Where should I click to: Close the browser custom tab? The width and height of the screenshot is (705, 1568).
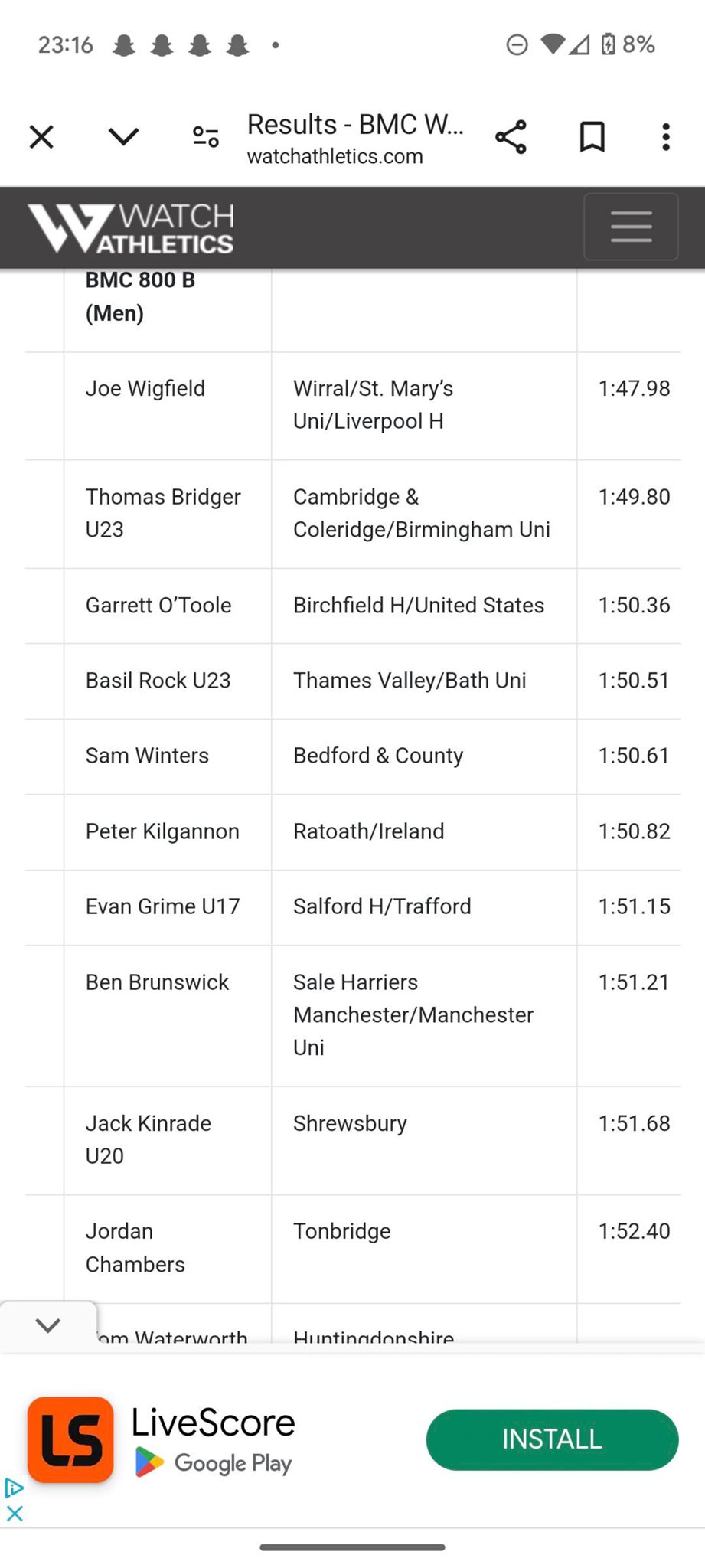coord(41,138)
